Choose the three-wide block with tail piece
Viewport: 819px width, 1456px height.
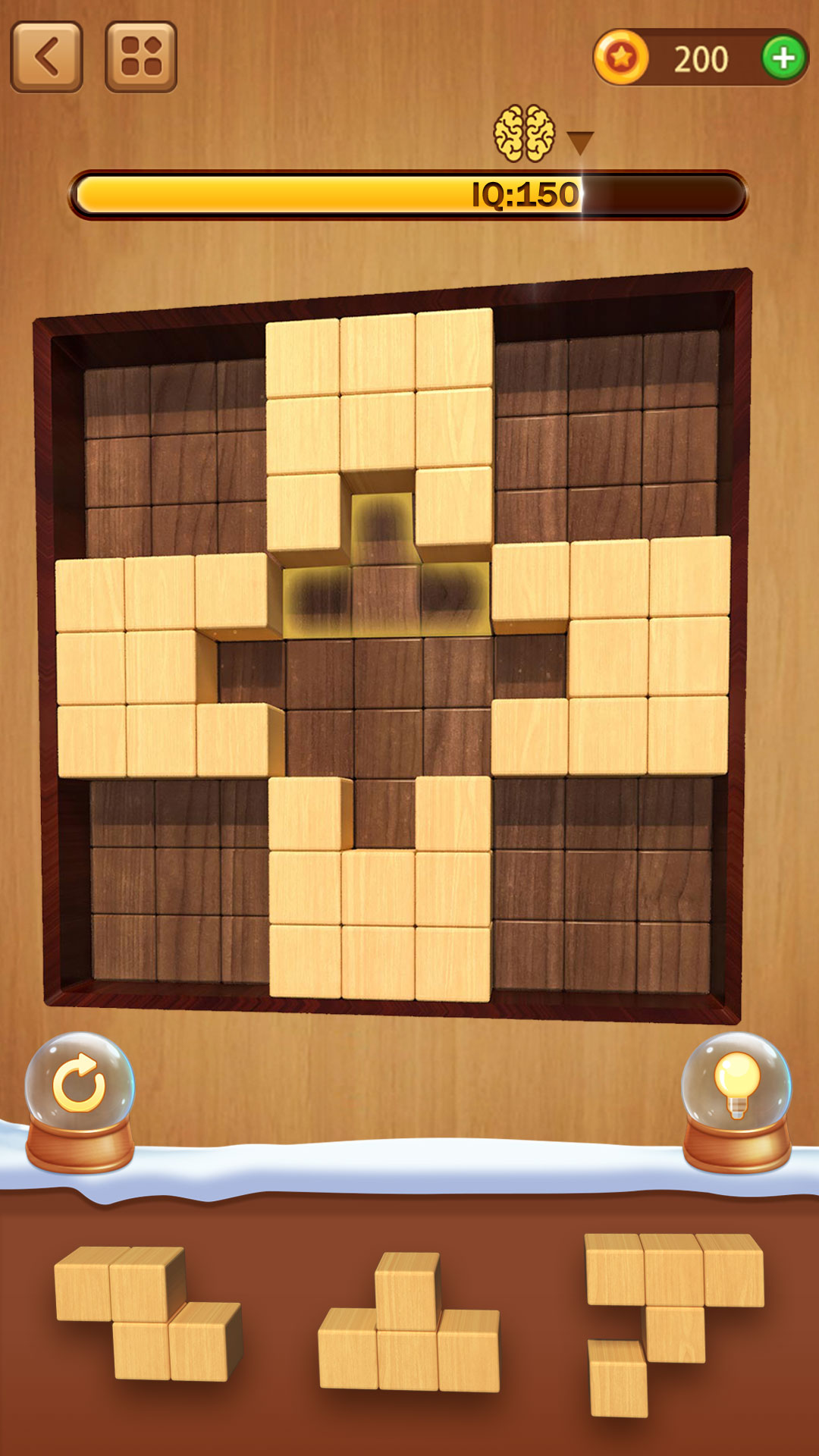(x=674, y=1324)
